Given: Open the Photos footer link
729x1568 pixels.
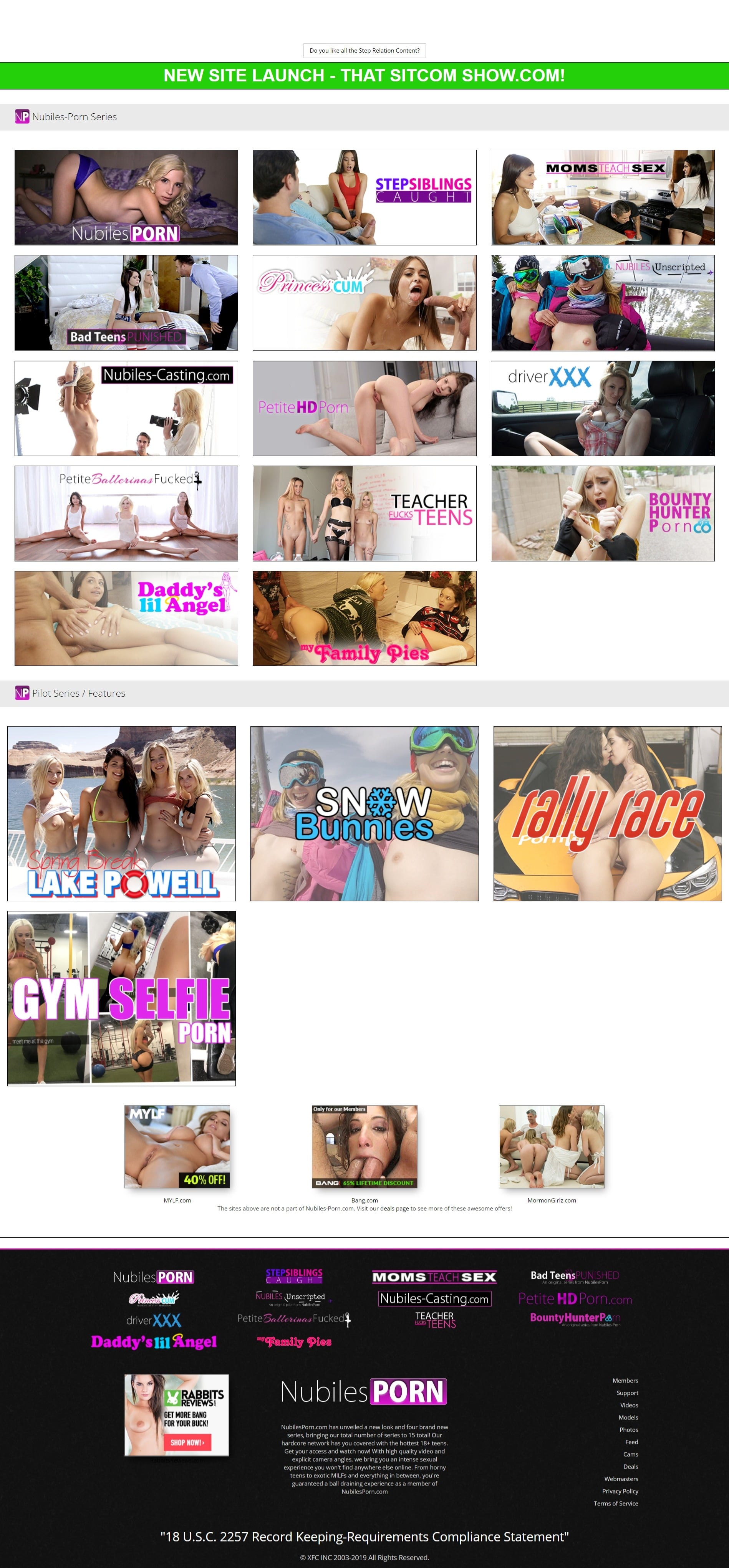Looking at the screenshot, I should (628, 1430).
